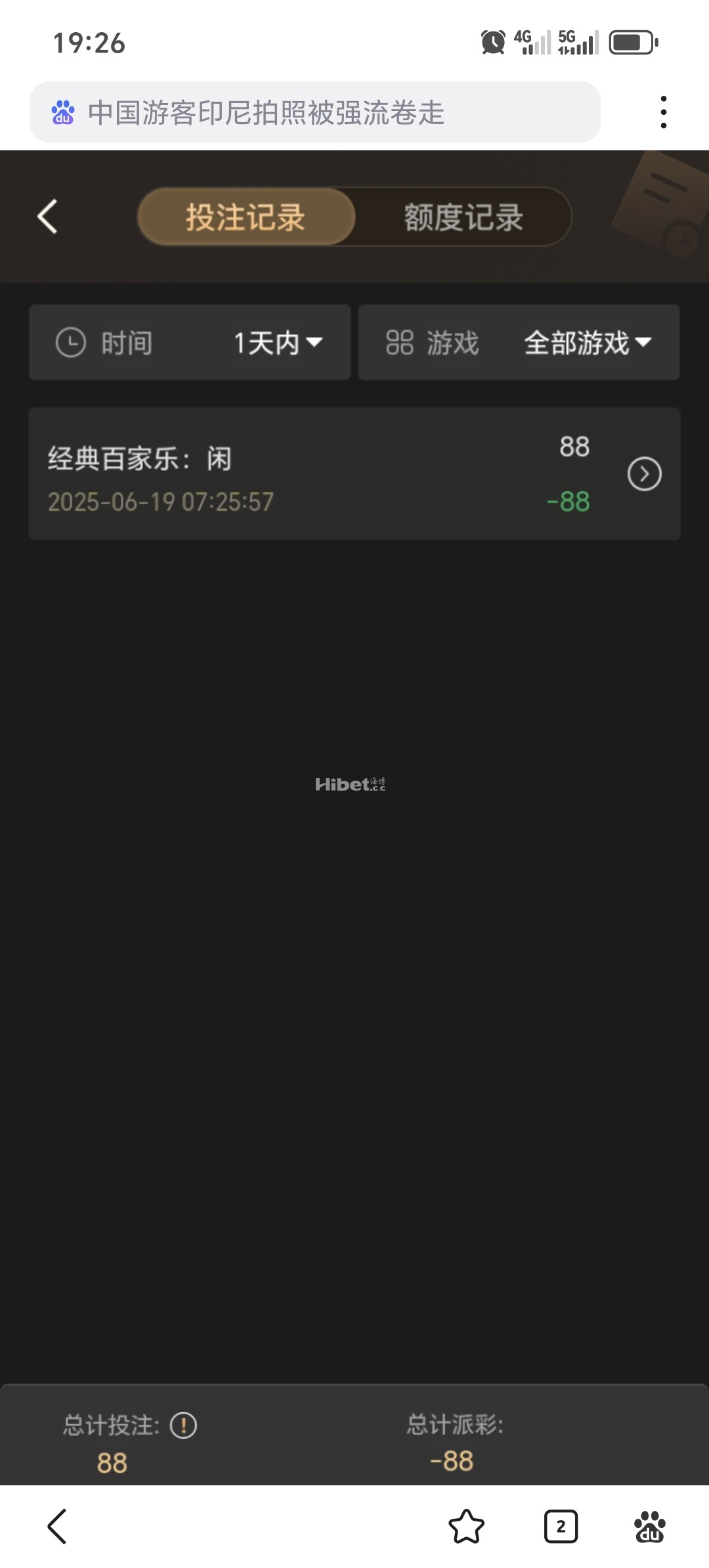Open the browser three-dot overflow menu

coord(664,112)
